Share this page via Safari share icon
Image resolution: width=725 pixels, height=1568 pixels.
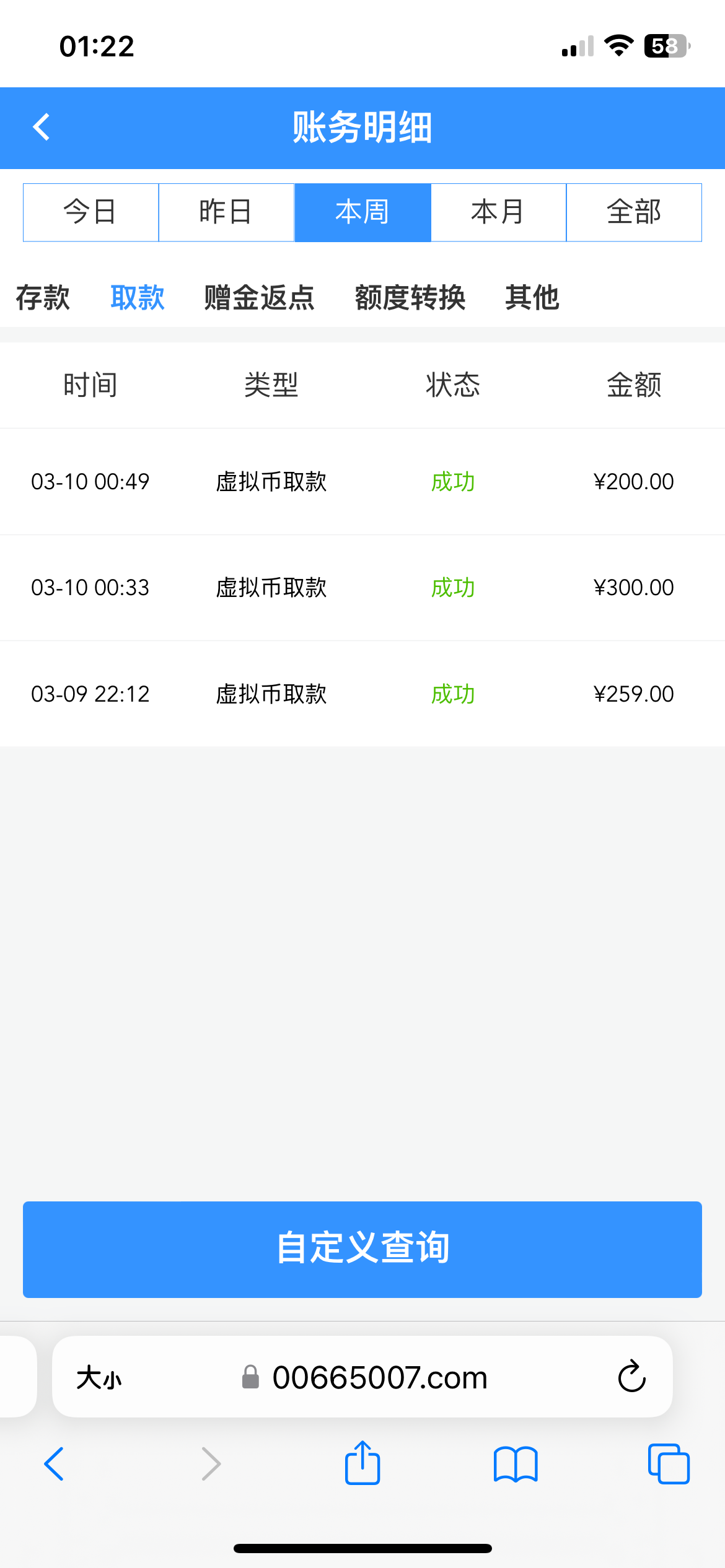coord(362,1463)
